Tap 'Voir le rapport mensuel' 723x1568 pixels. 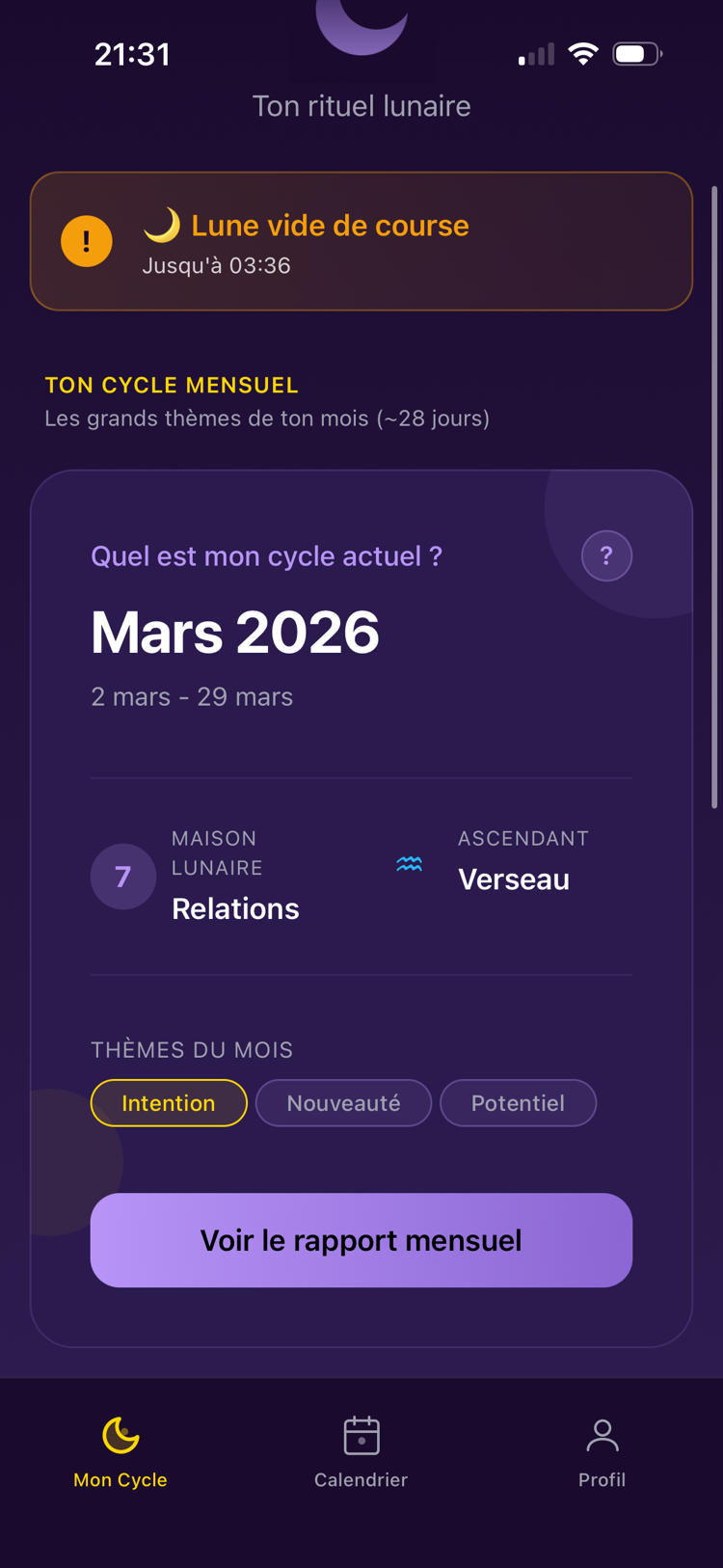pos(361,1240)
